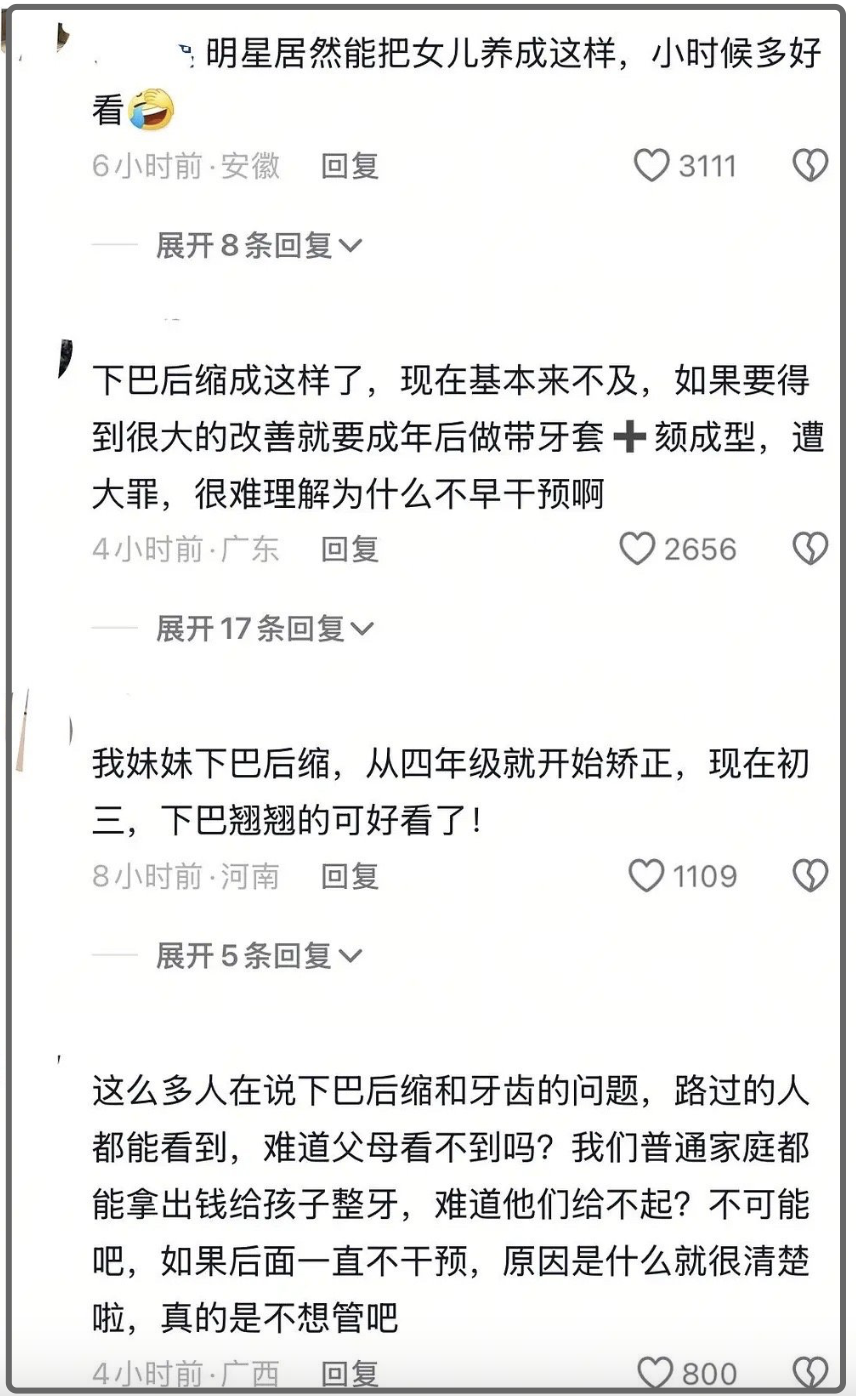Expand the 5 hidden replies

click(x=258, y=956)
